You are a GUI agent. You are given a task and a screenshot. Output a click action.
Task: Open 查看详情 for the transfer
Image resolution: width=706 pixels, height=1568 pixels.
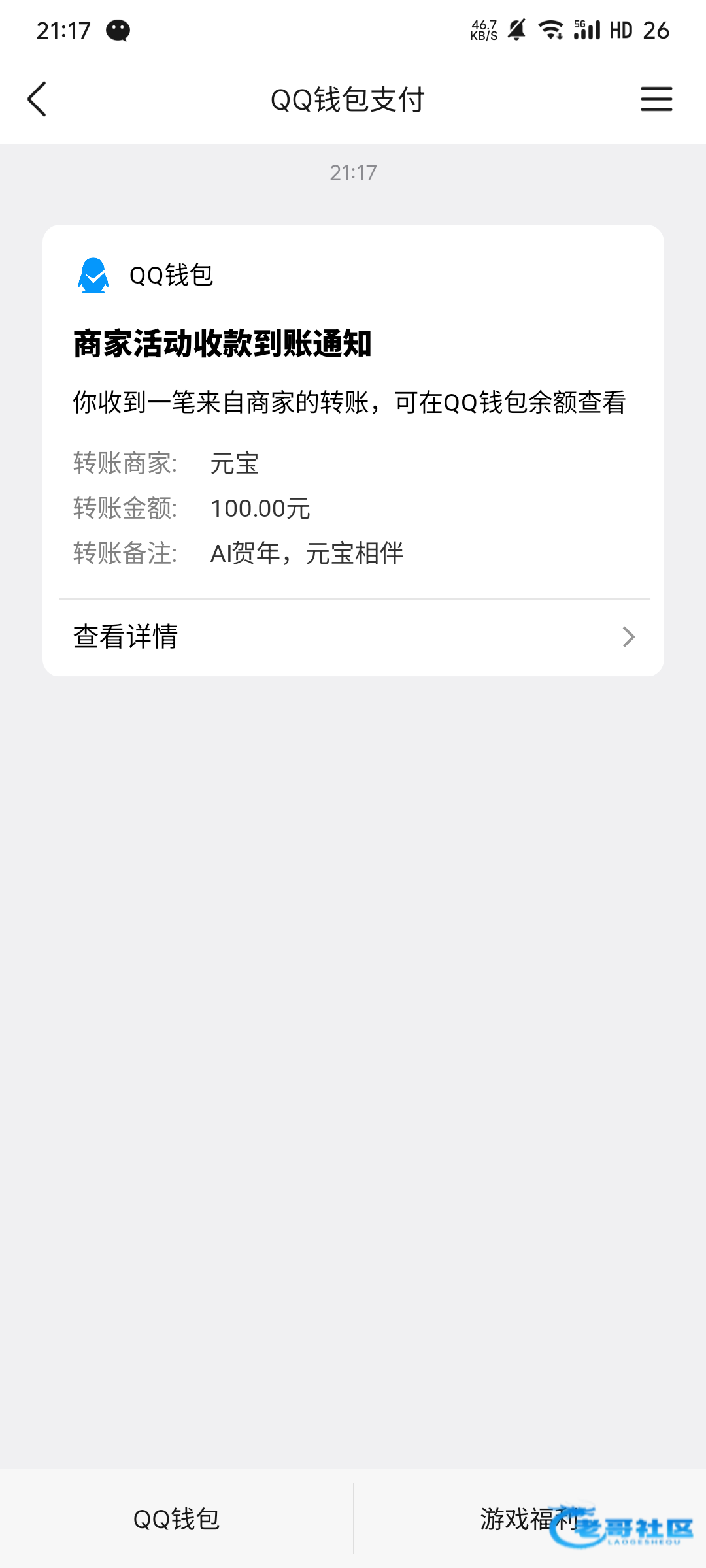tap(353, 636)
